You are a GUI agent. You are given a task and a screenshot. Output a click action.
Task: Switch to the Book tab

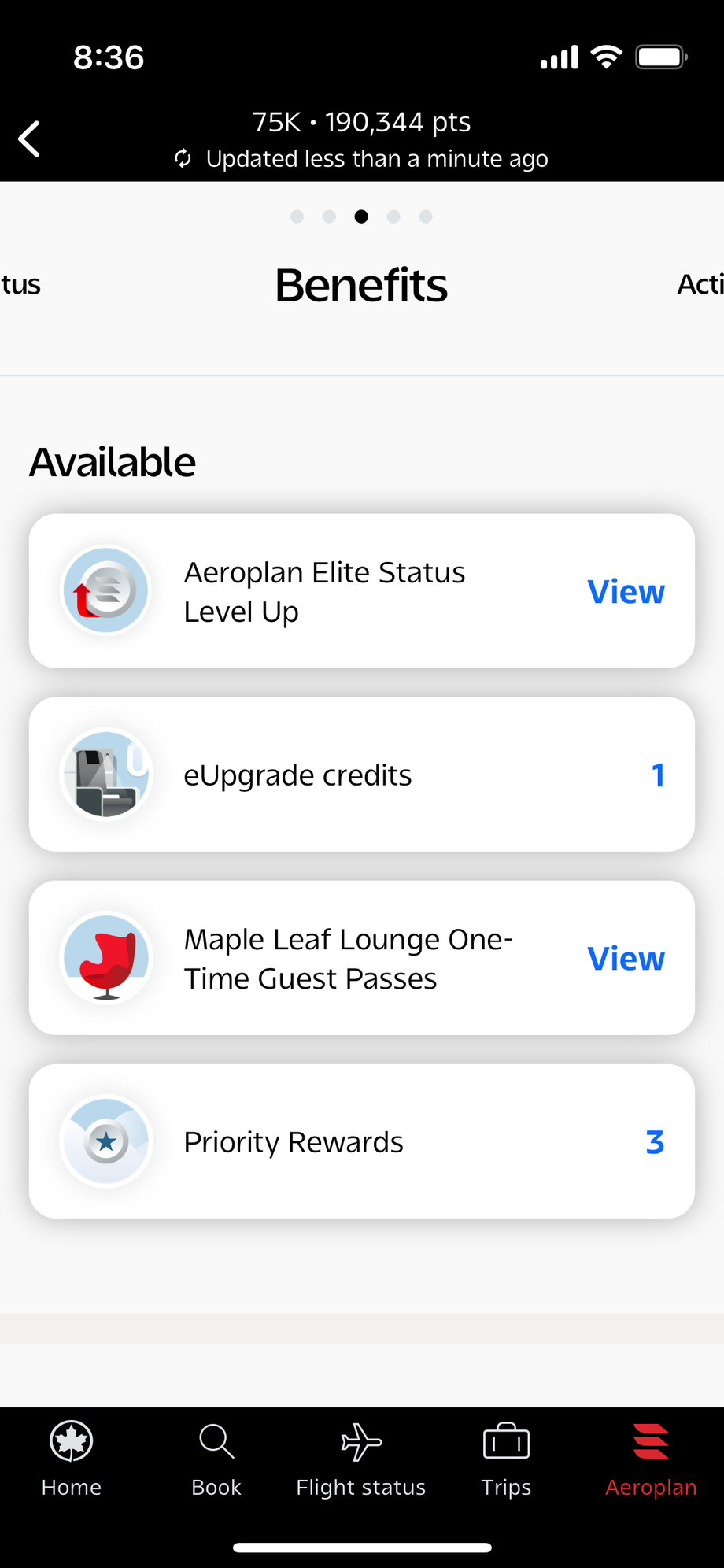tap(216, 1460)
